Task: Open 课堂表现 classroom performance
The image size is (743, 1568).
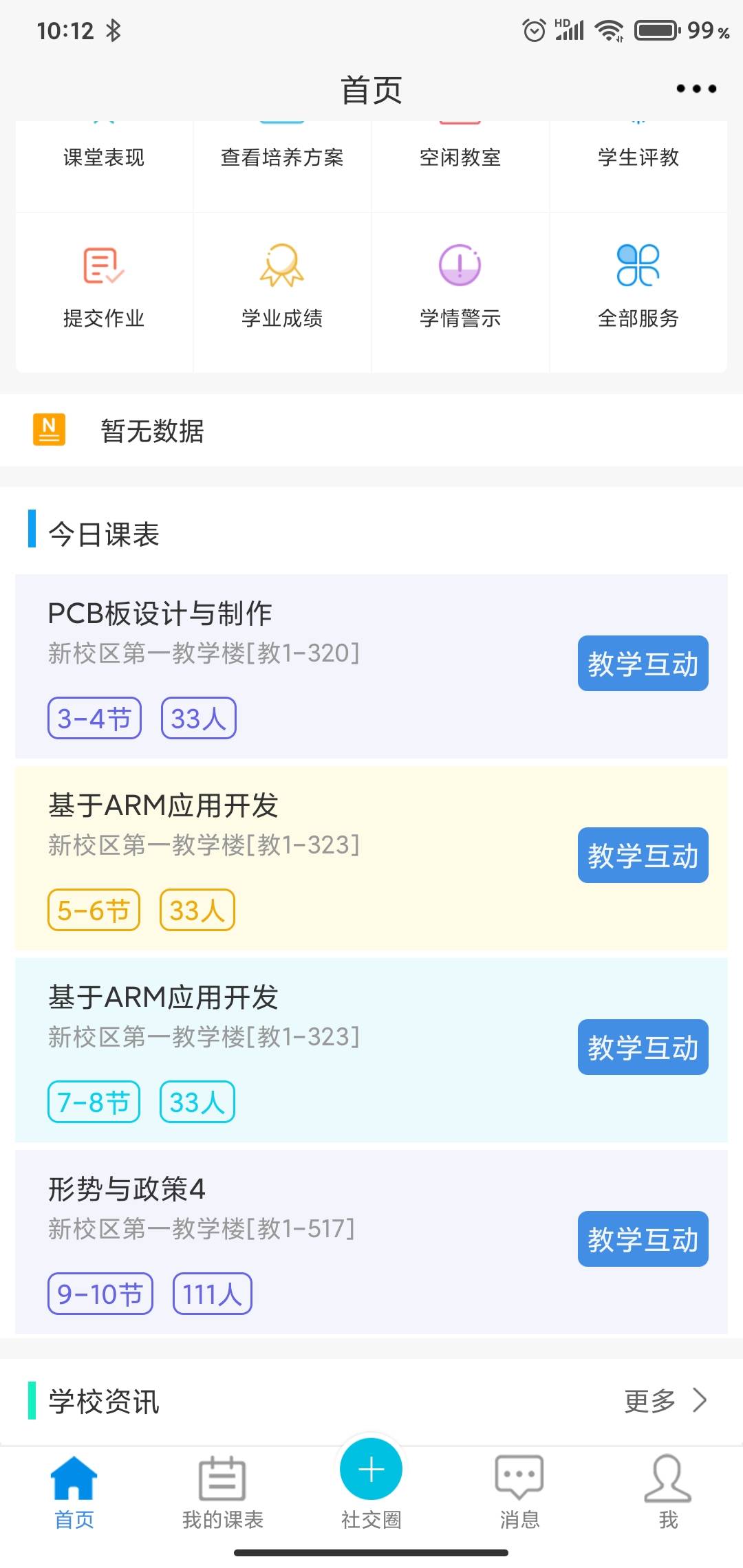Action: click(104, 157)
